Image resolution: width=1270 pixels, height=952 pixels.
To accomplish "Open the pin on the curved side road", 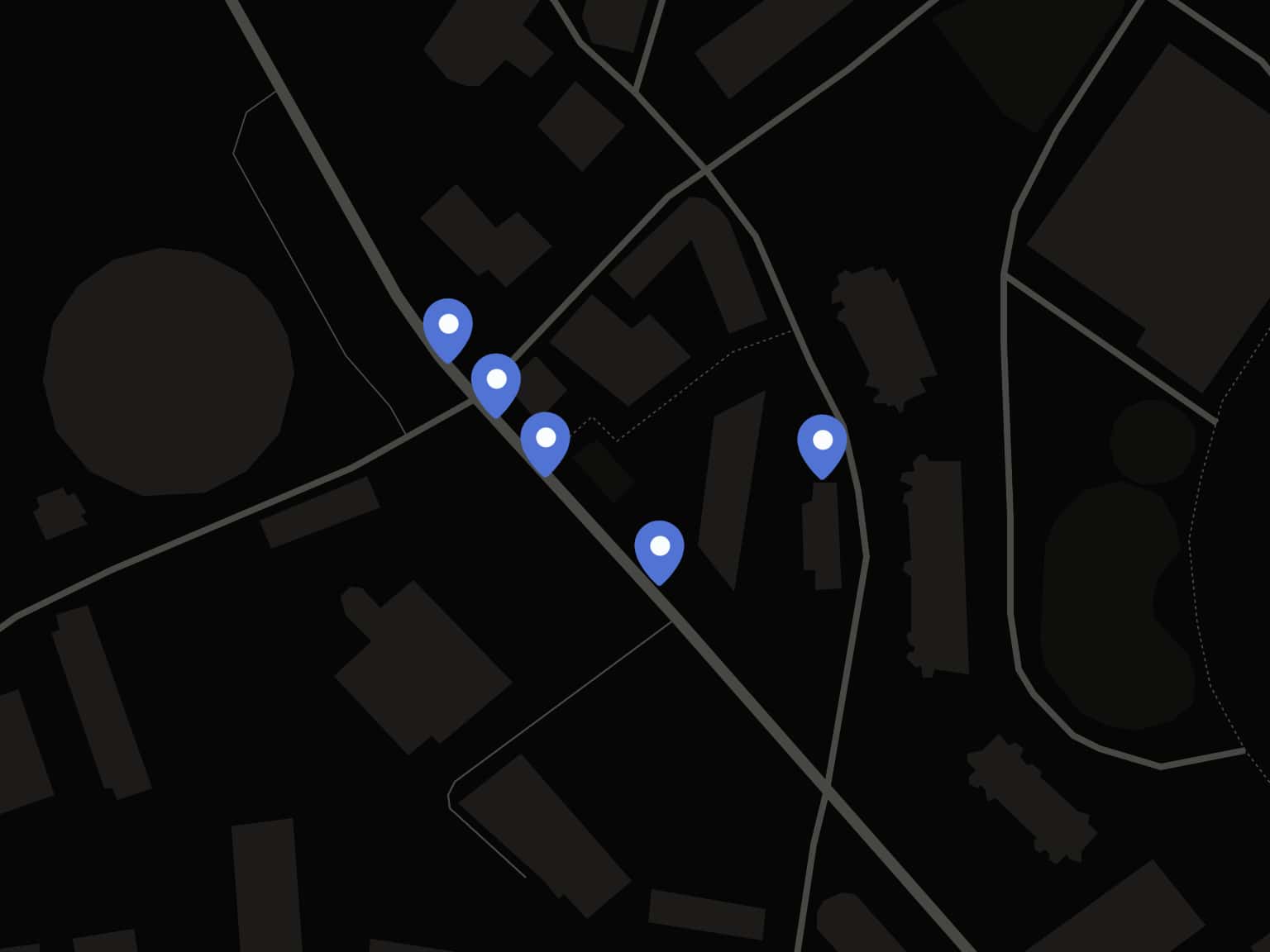I will pyautogui.click(x=822, y=443).
